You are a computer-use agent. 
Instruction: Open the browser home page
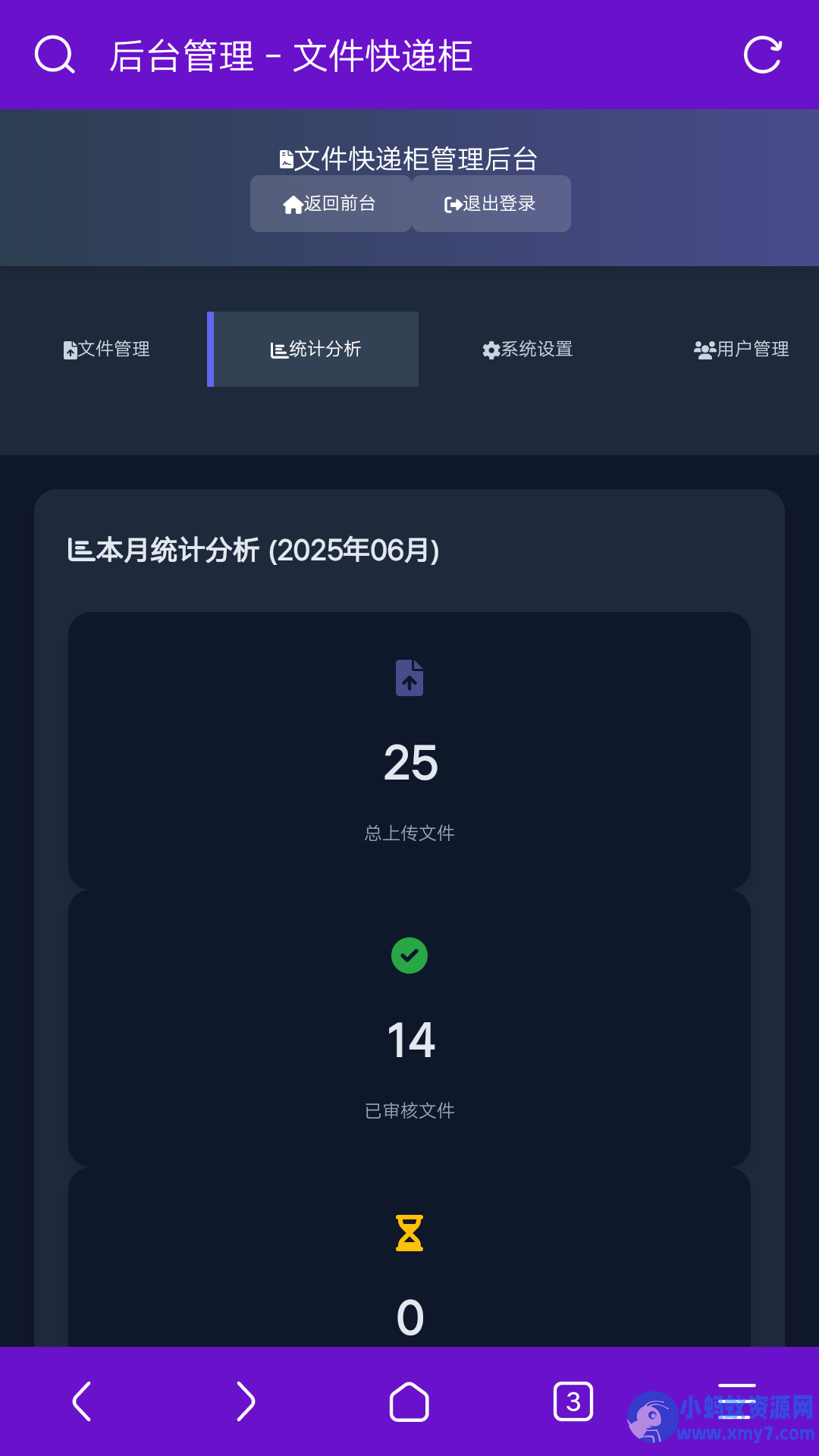409,1401
